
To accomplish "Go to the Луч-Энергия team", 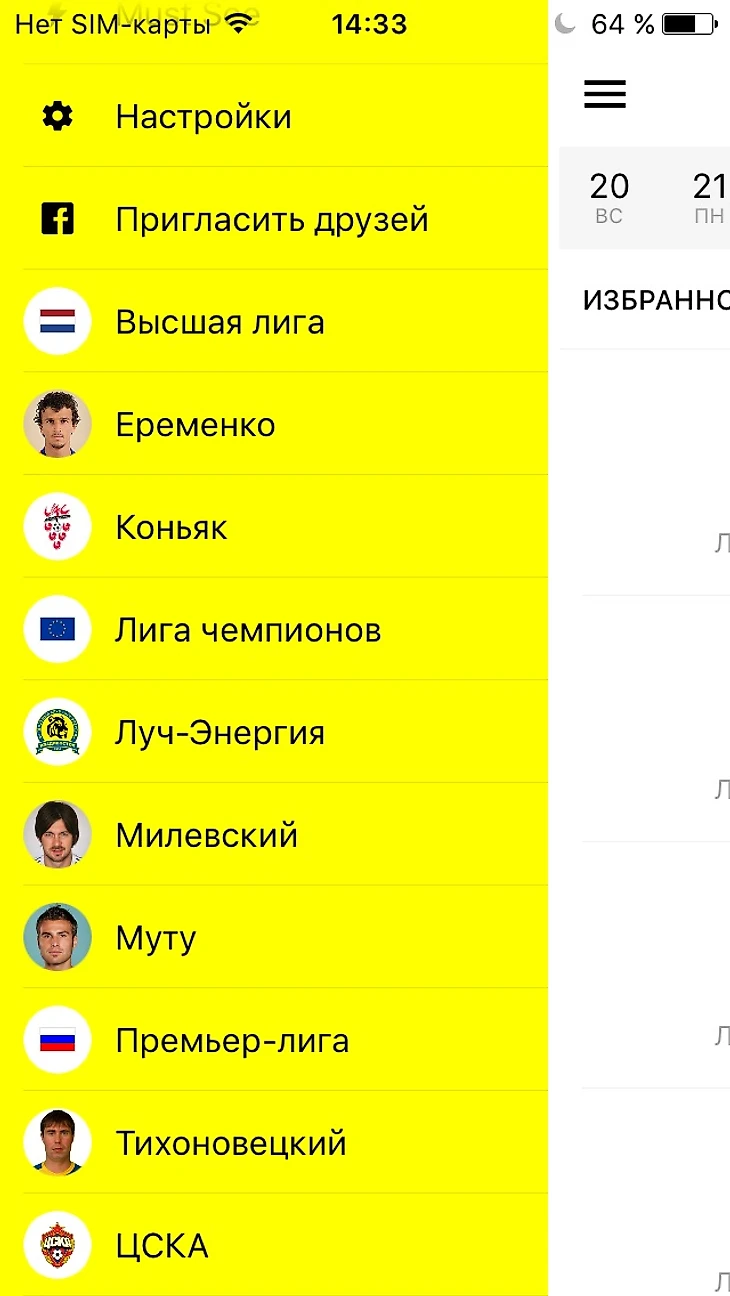I will tap(220, 733).
